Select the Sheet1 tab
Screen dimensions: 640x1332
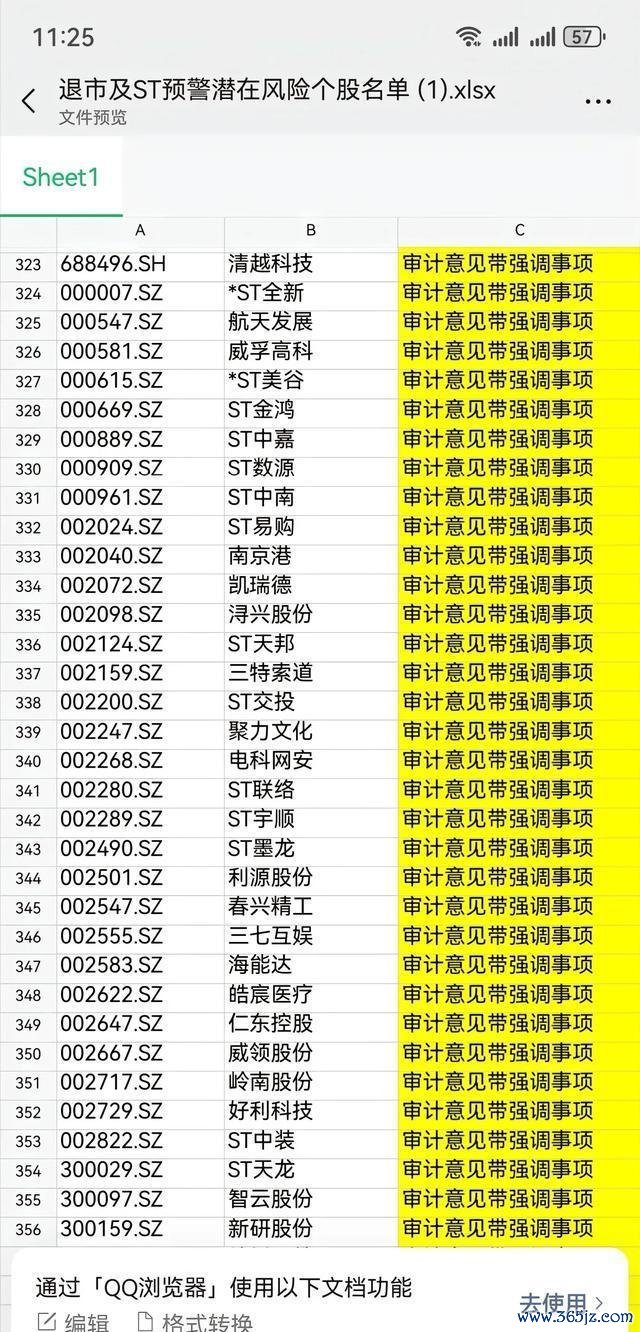coord(61,178)
